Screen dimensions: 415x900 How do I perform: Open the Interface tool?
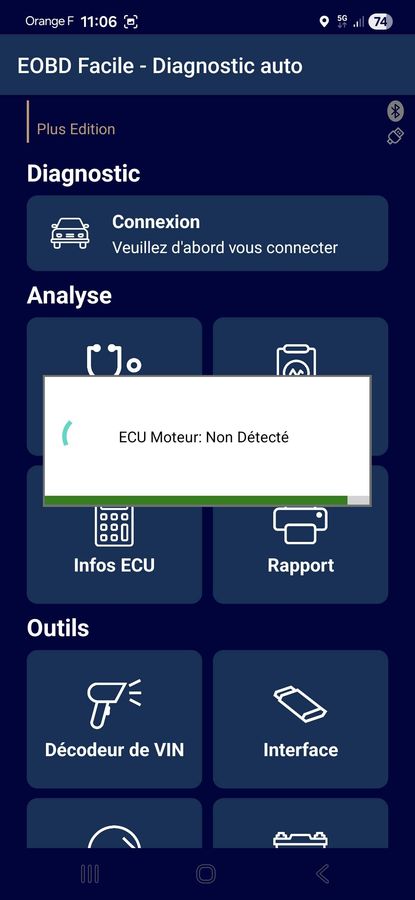pos(300,719)
